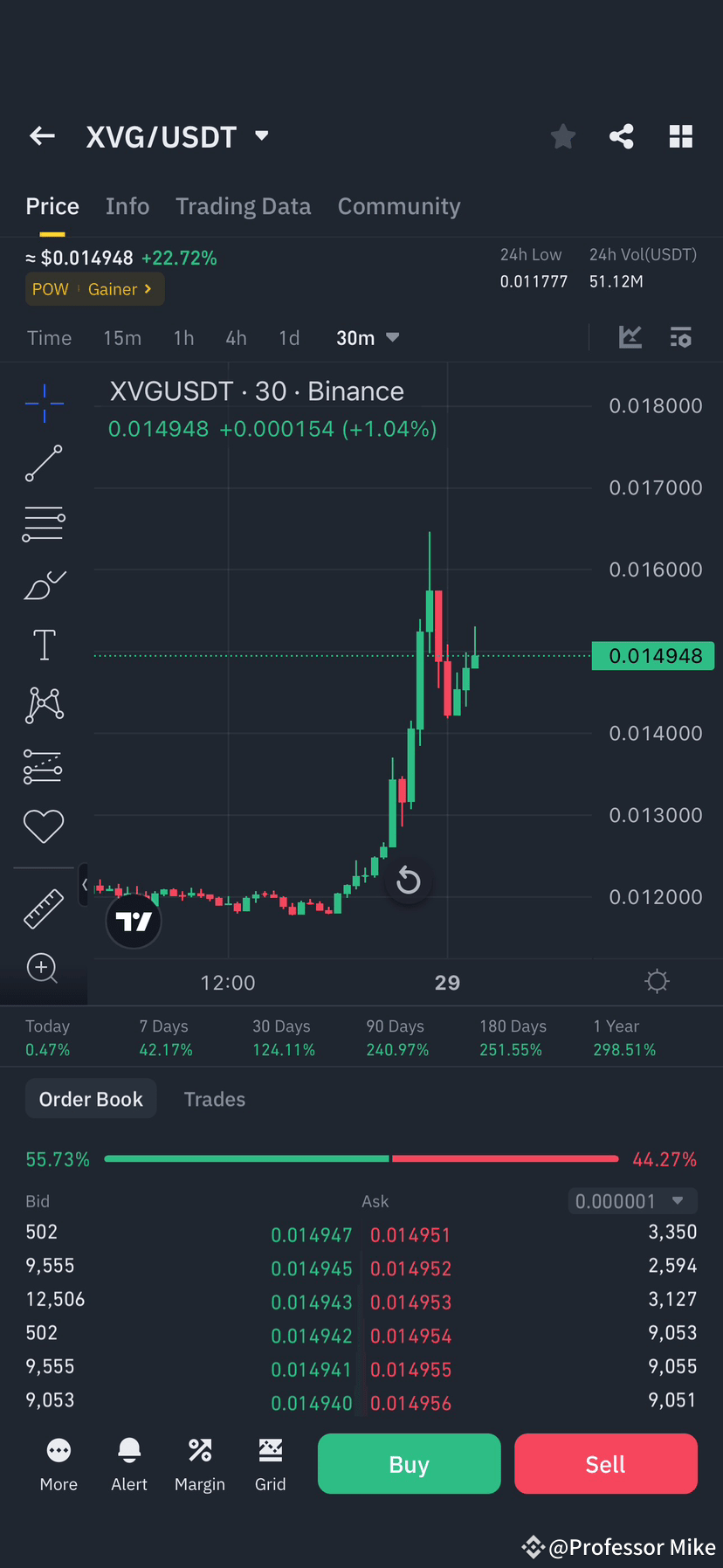Tap the back arrow to leave the pair page
The image size is (723, 1568).
pyautogui.click(x=41, y=136)
